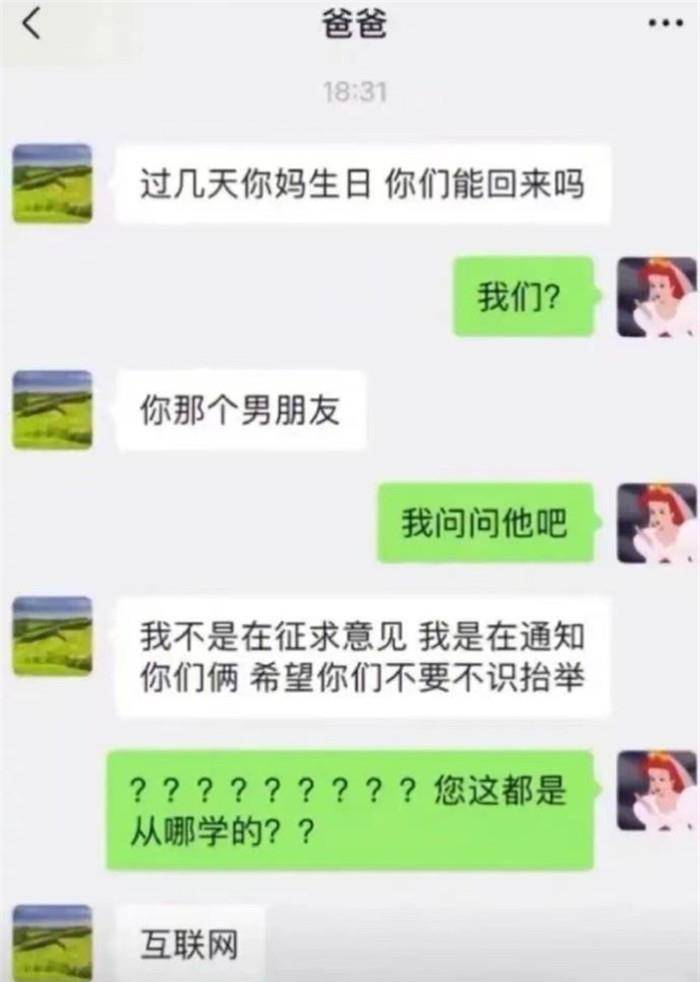
Task: Go back from the 爸爸 chat
Action: 32,24
